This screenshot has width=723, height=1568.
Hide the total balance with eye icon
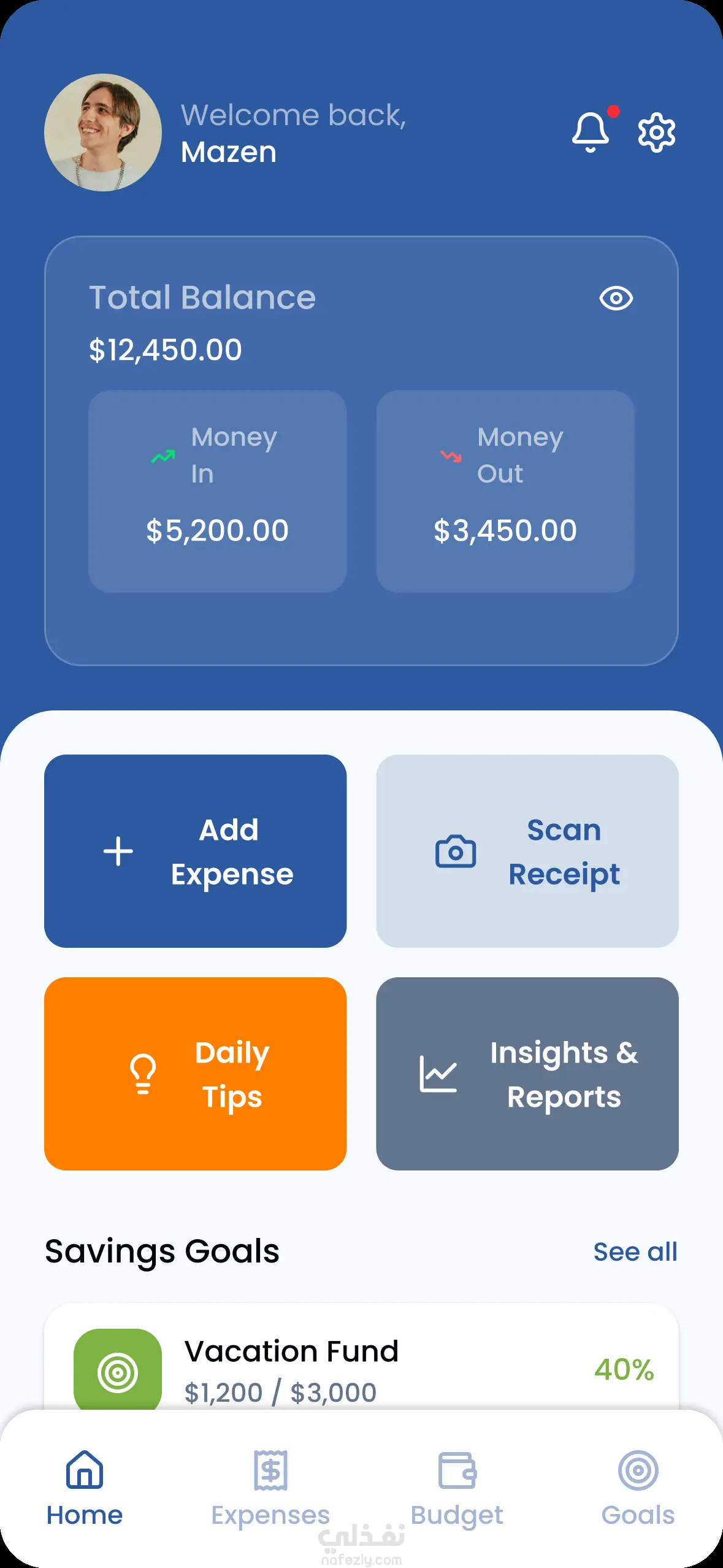pos(616,298)
